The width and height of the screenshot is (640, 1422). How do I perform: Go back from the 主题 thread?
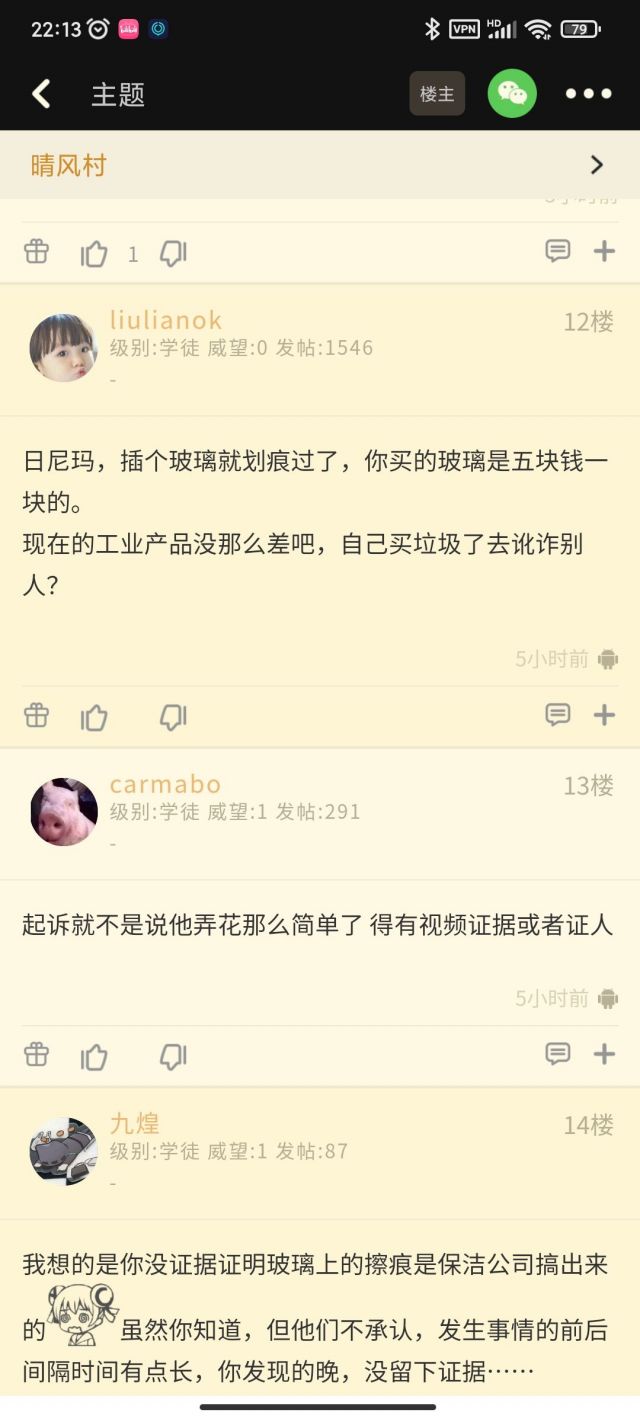[41, 94]
